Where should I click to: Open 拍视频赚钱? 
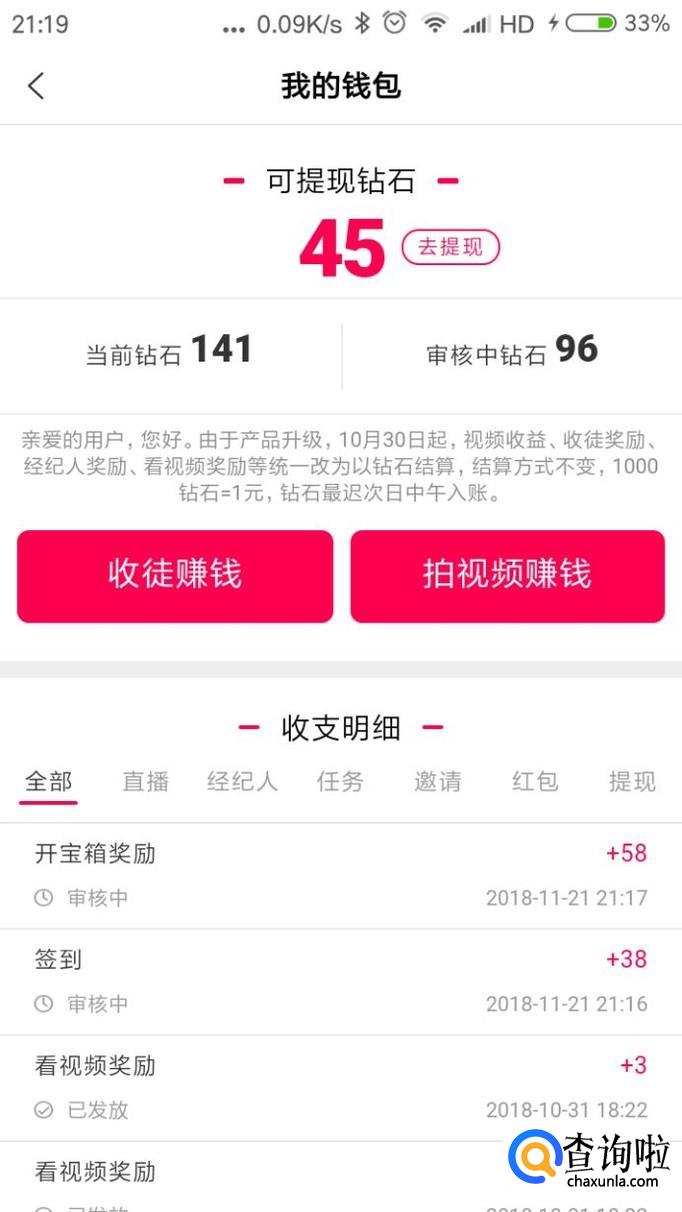tap(507, 576)
